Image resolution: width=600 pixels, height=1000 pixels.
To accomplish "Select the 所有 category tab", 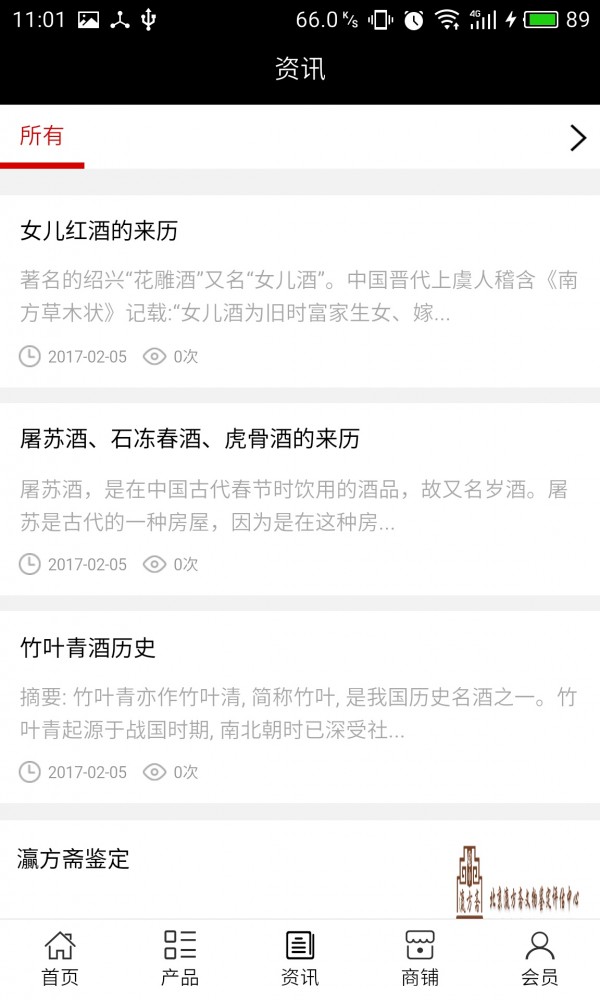I will pos(42,137).
